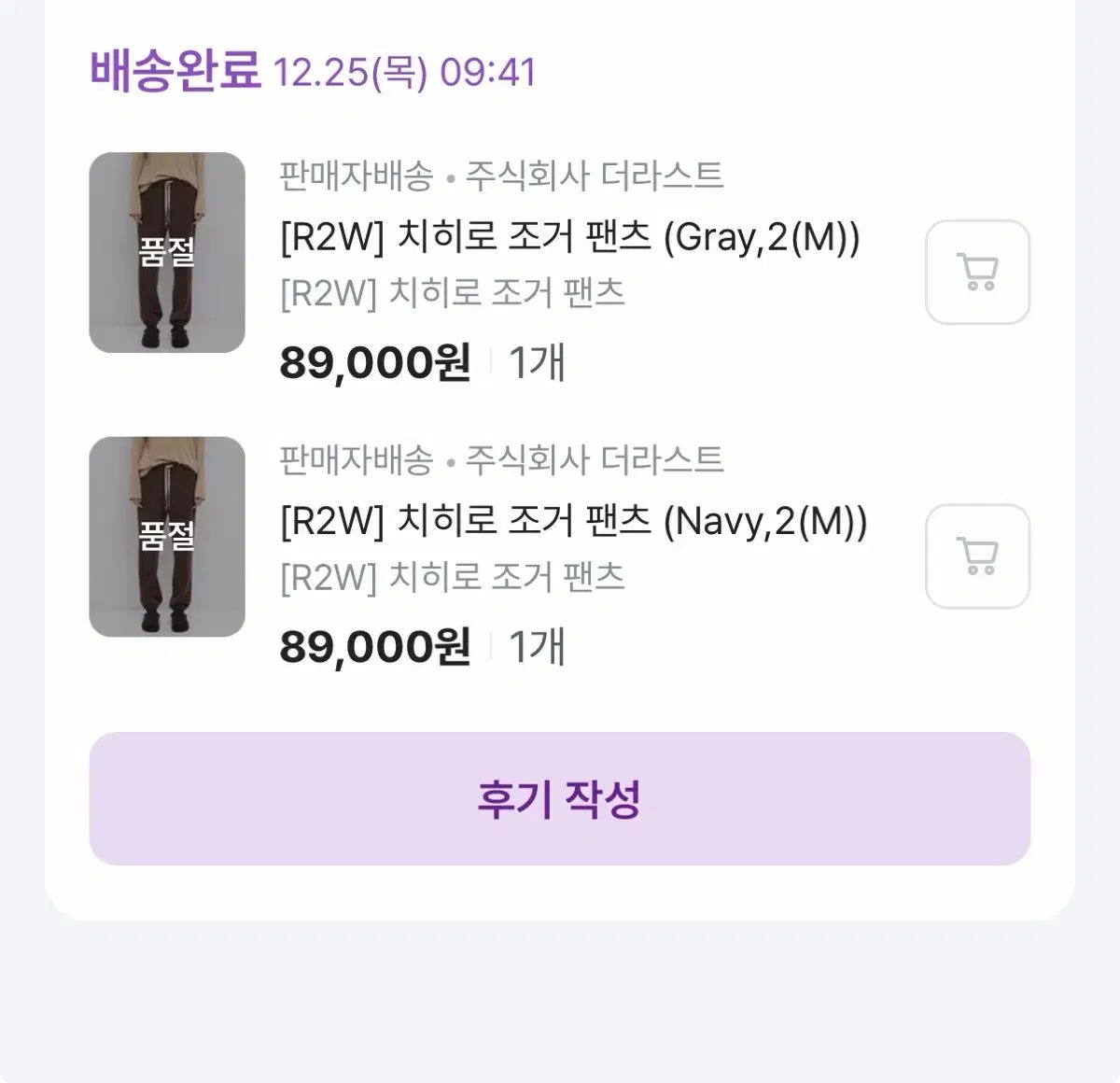Add the Navy 치히로 조거 팬츠 to cart

(x=977, y=556)
